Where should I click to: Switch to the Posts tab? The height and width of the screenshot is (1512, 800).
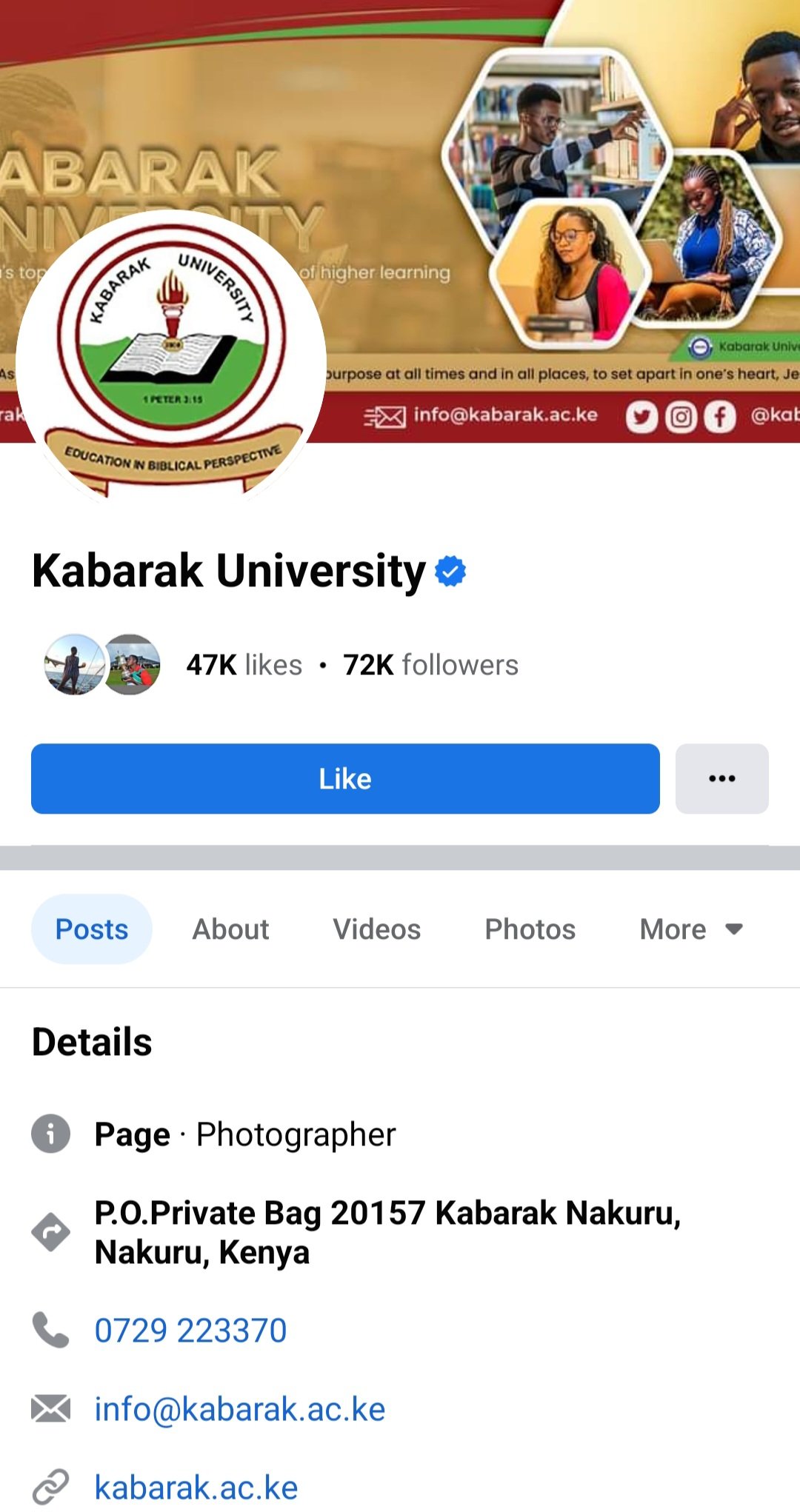point(92,929)
